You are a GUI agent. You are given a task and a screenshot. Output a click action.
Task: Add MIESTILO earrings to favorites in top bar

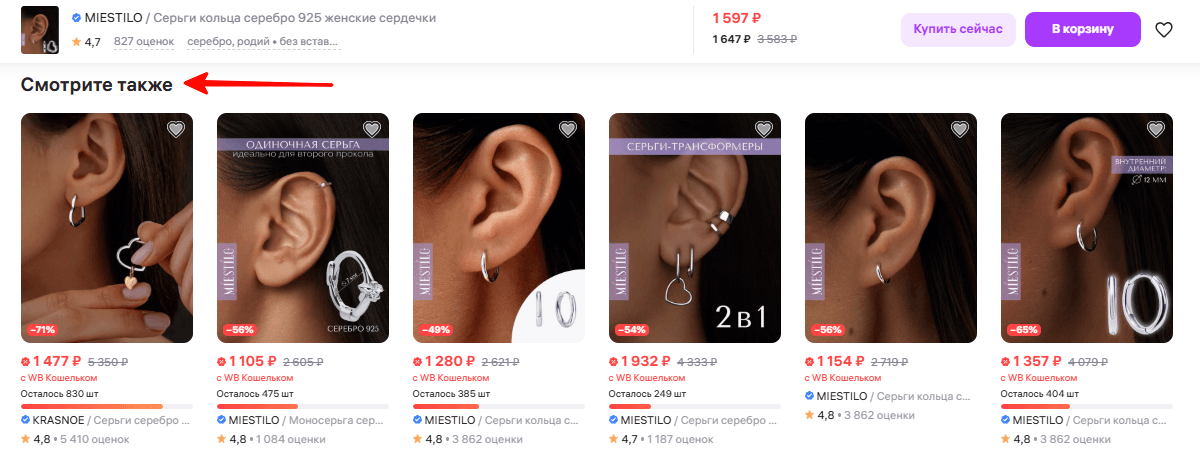pos(1163,30)
